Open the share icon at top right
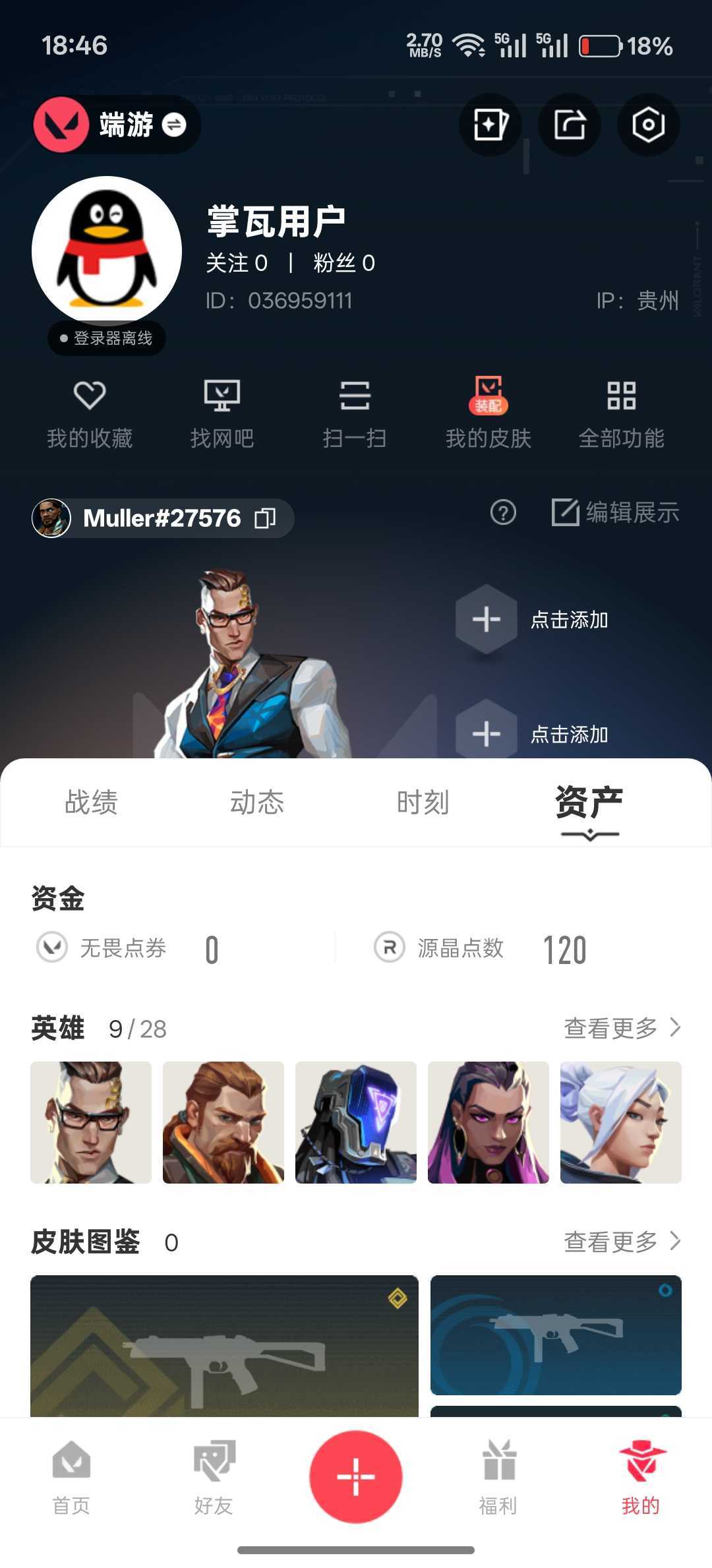The image size is (712, 1568). coord(570,125)
